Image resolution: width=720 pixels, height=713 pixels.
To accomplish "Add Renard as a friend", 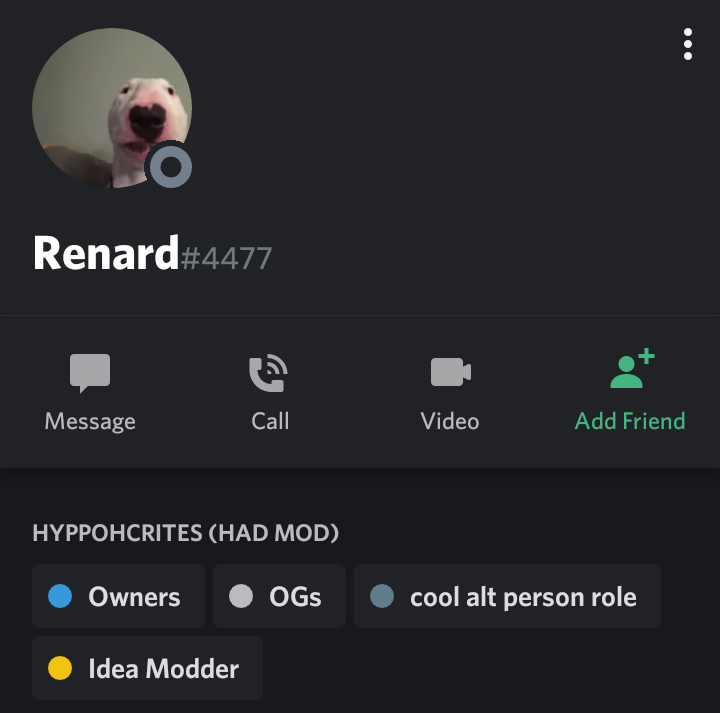I will (x=630, y=392).
